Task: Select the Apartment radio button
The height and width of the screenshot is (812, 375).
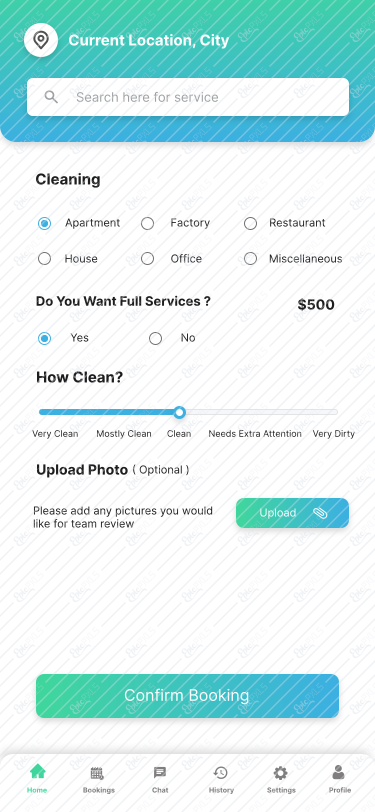Action: coord(45,223)
